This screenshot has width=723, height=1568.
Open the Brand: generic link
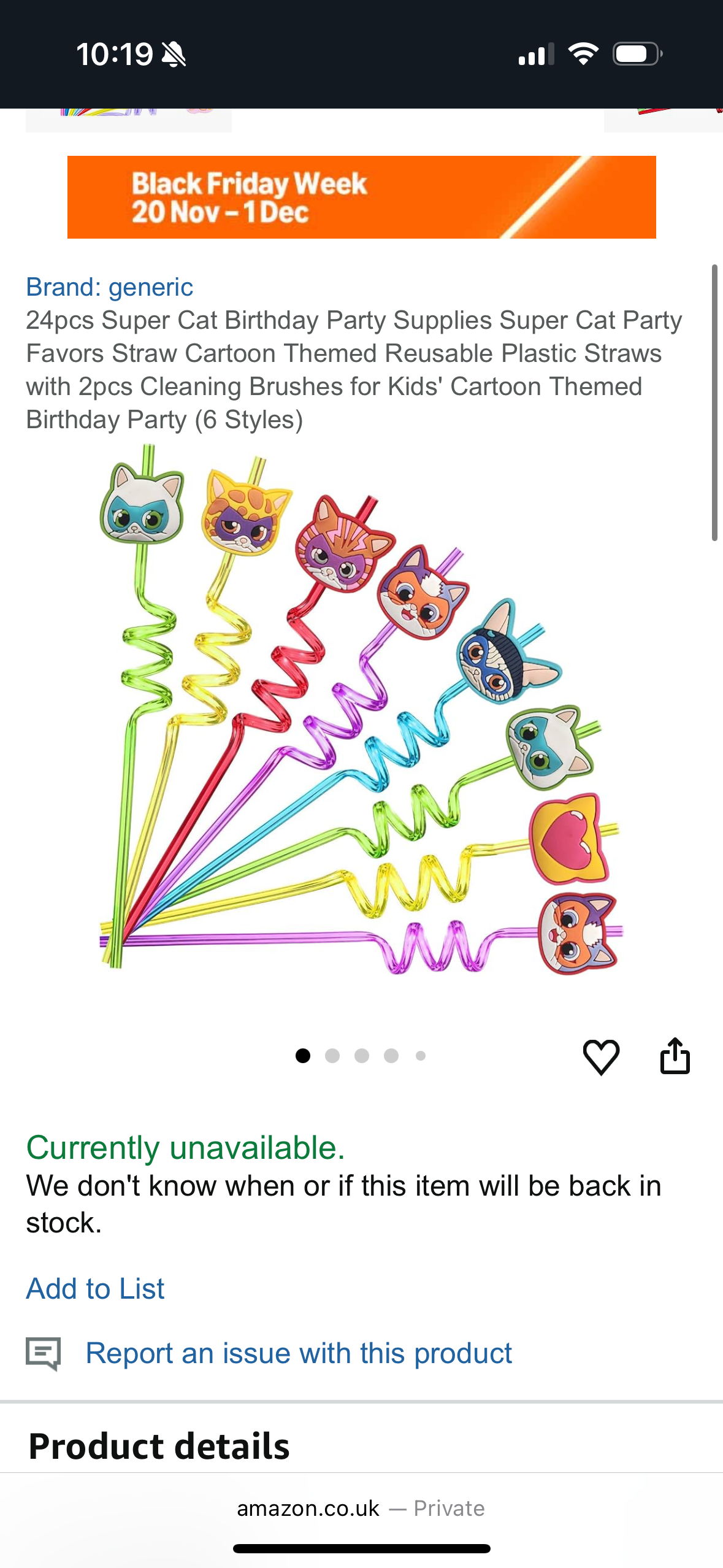[x=109, y=286]
